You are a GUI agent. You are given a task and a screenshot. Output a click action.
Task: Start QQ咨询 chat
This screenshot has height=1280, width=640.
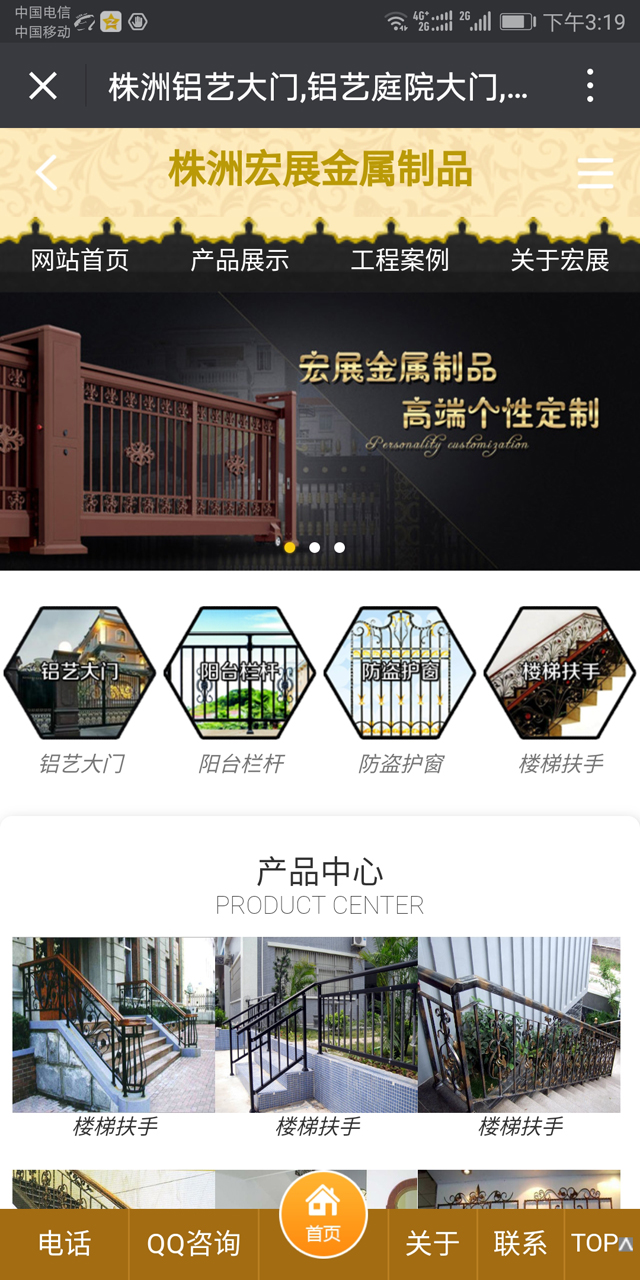point(194,1244)
